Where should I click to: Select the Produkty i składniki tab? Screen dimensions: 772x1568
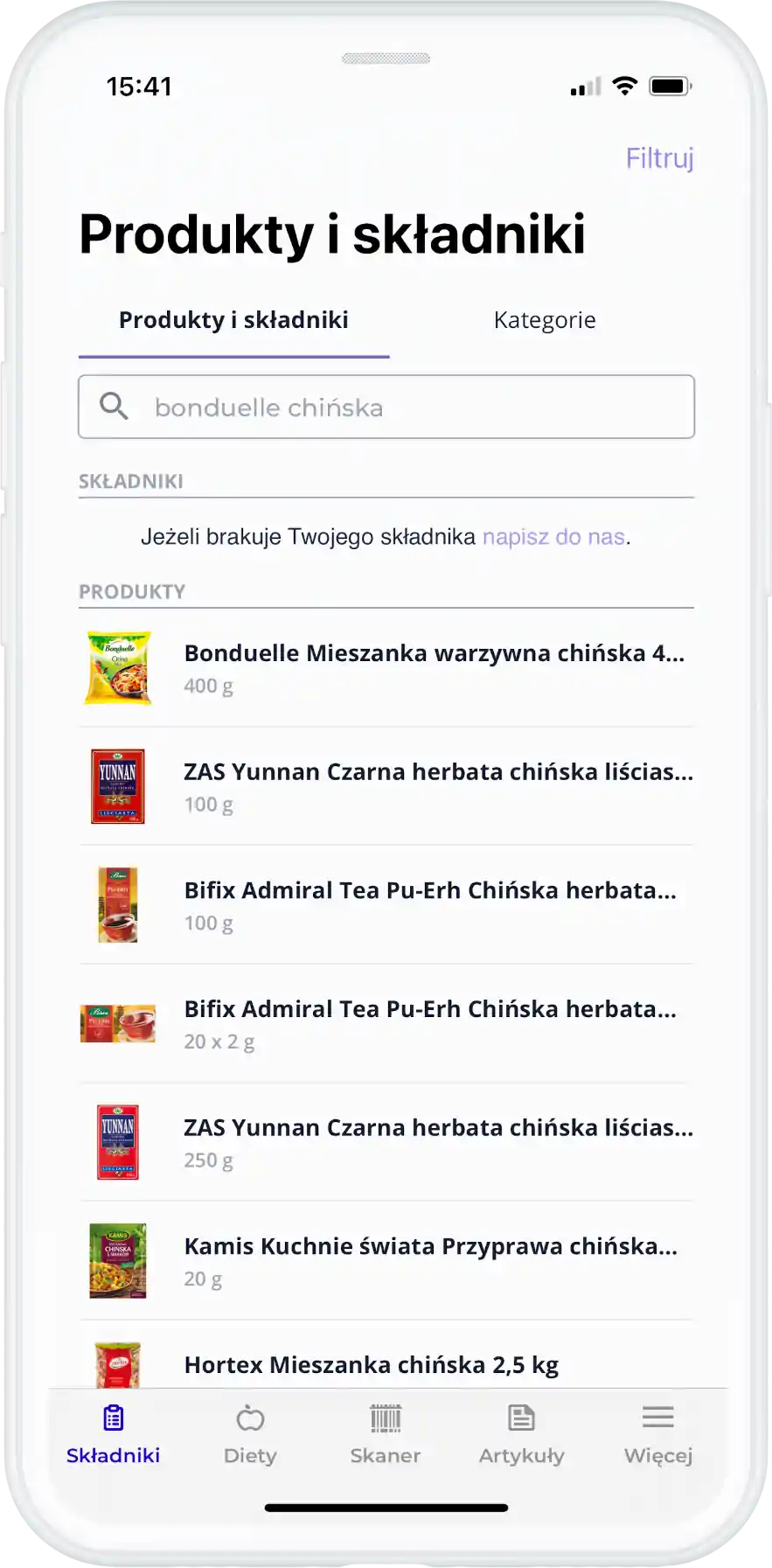click(233, 321)
